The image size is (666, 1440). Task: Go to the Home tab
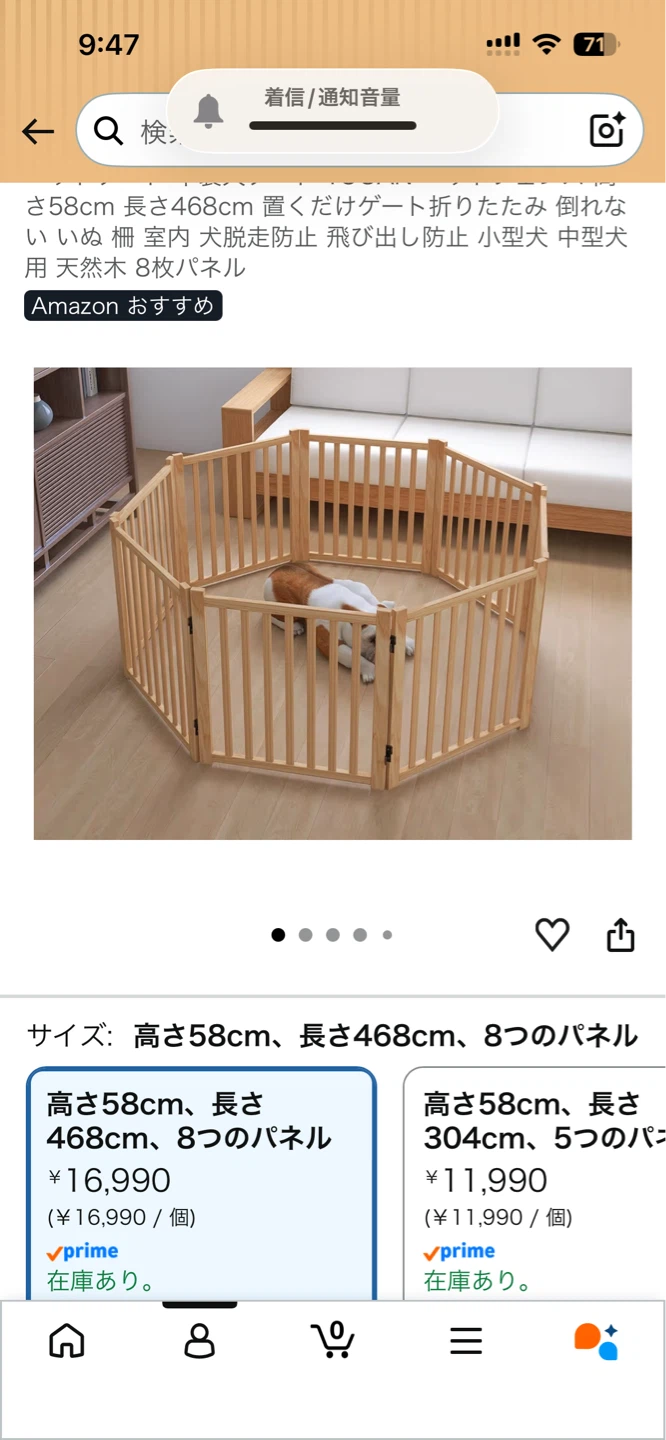pyautogui.click(x=67, y=1340)
